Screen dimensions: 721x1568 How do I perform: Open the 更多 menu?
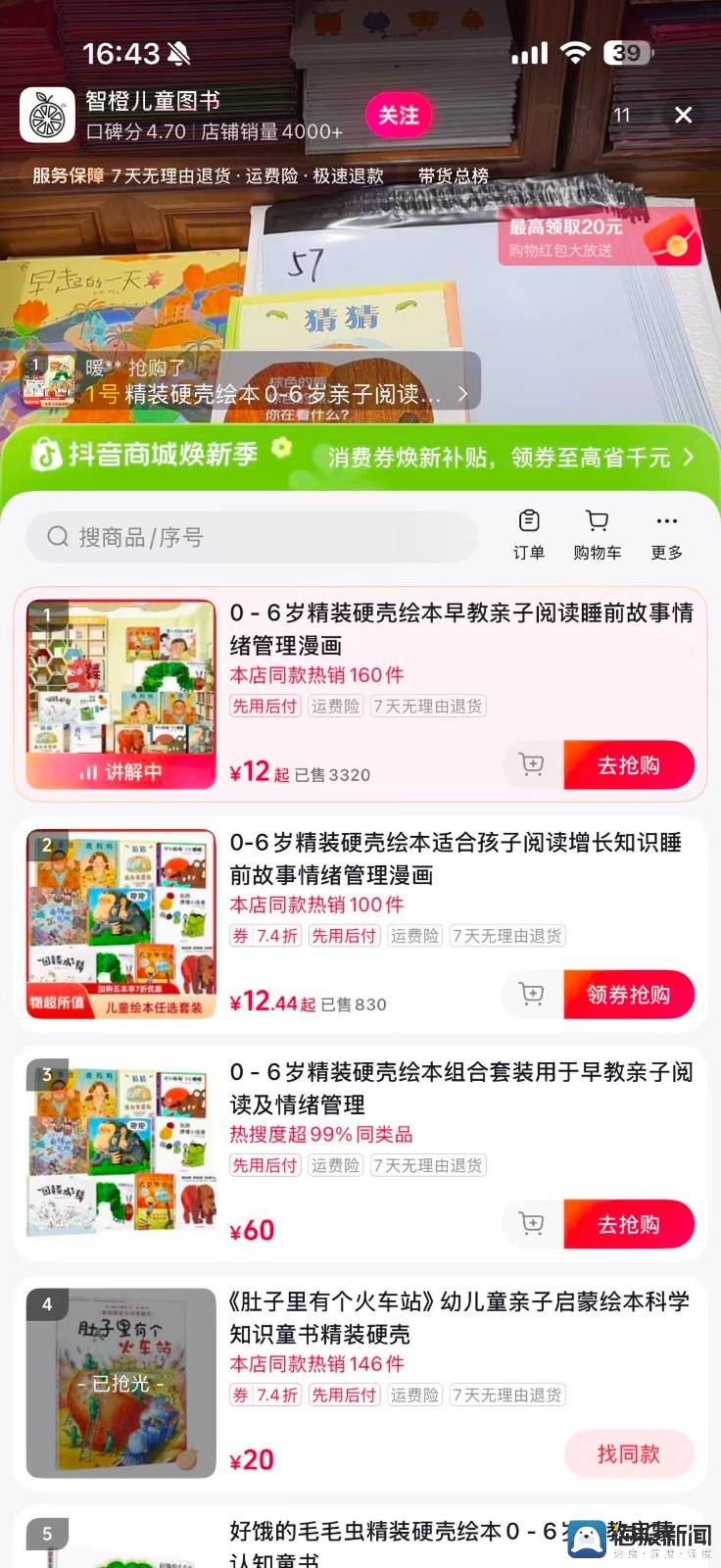point(667,534)
